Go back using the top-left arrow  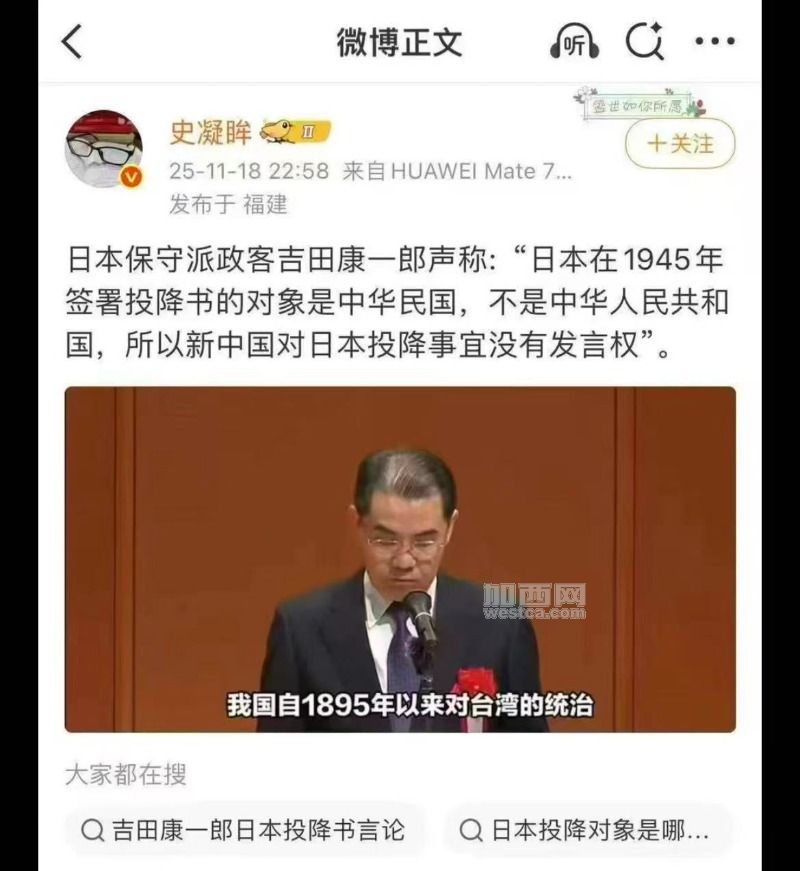click(x=72, y=43)
